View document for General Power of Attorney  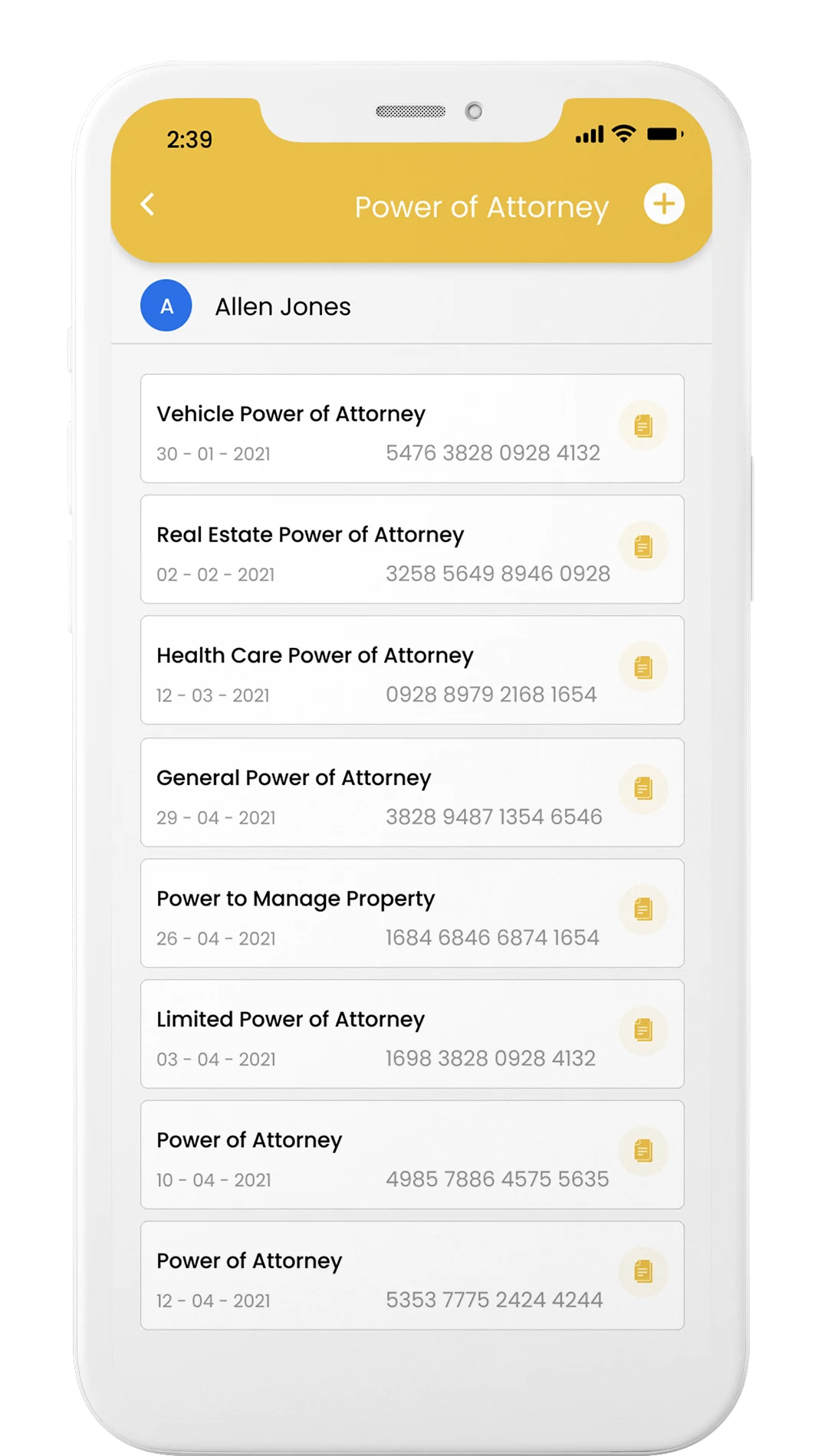[x=643, y=788]
